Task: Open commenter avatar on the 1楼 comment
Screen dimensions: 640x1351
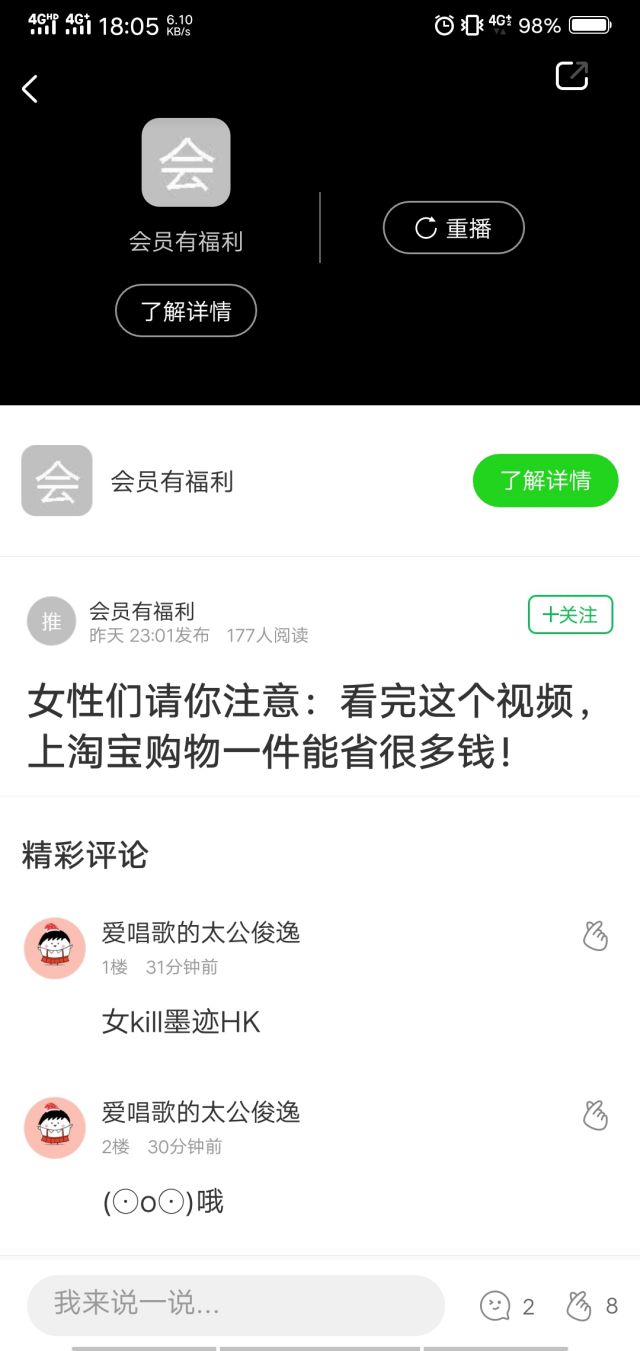Action: (x=55, y=947)
